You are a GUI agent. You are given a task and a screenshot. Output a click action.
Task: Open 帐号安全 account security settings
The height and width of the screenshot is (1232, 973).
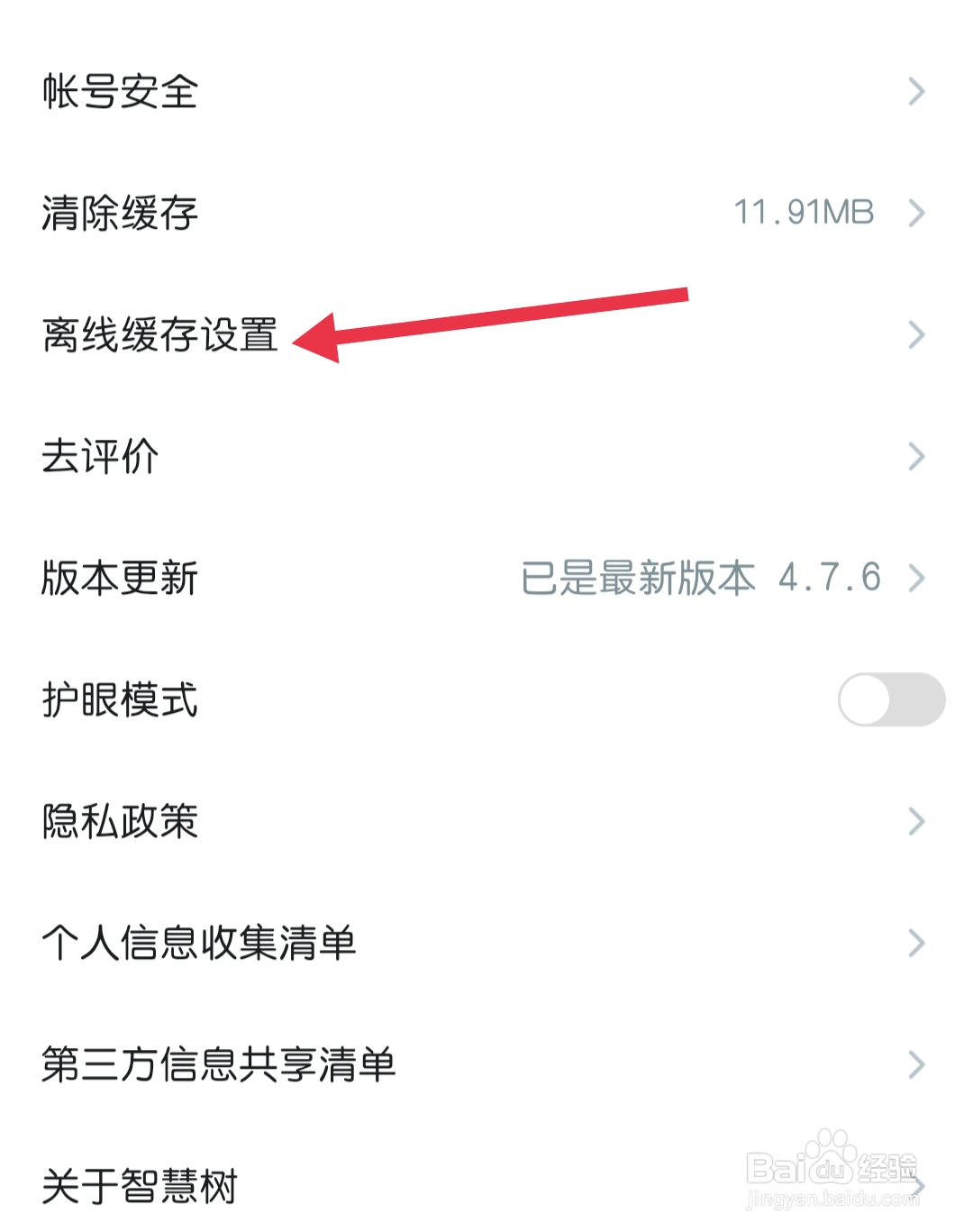point(122,90)
